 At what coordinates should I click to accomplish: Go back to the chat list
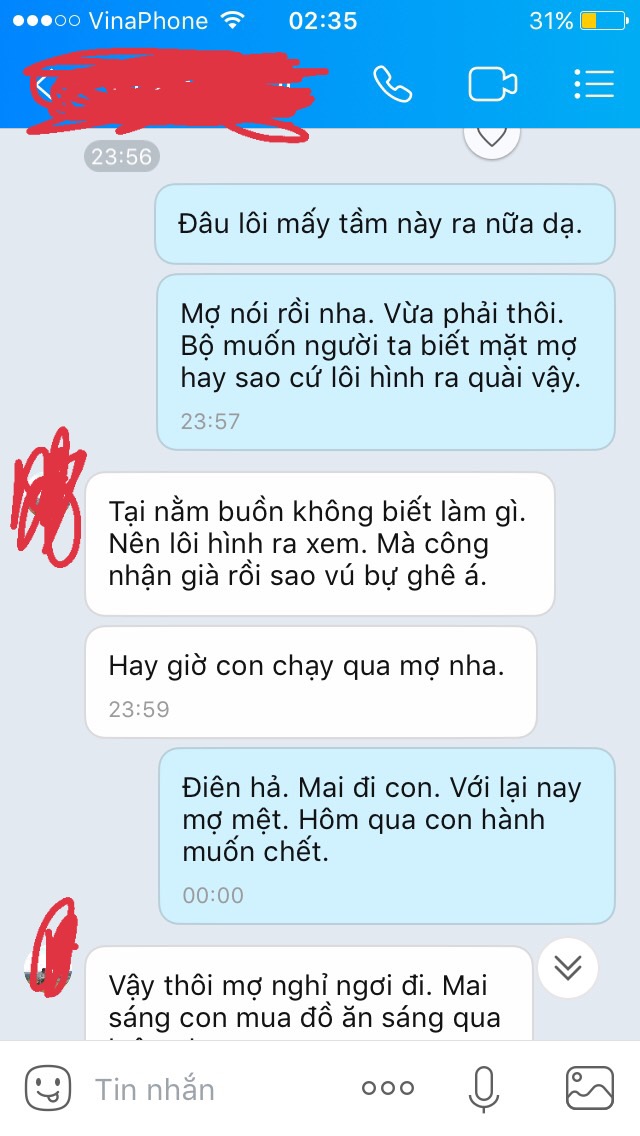tap(43, 86)
